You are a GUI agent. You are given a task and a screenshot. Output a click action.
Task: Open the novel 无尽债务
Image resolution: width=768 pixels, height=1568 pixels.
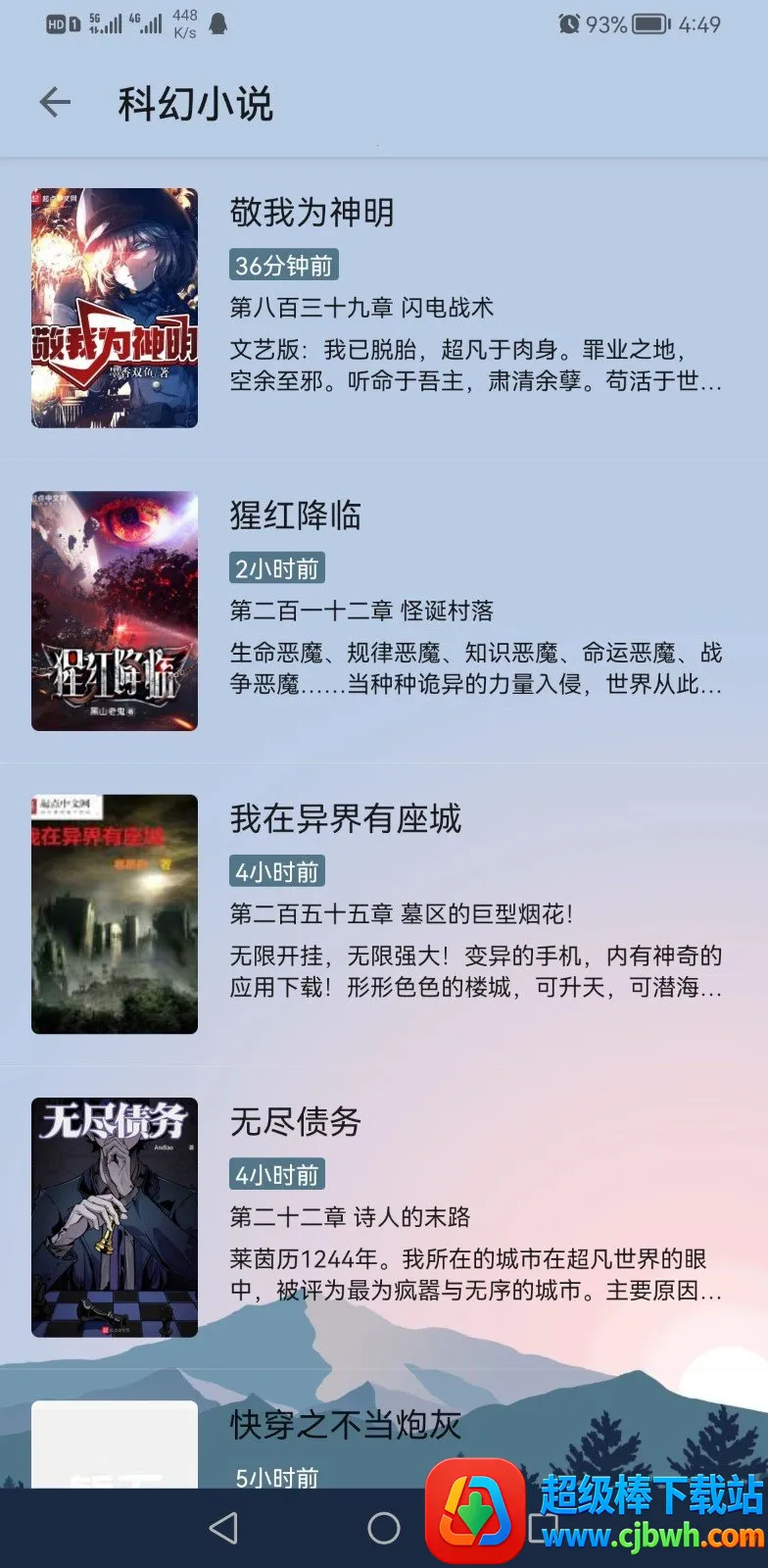(x=296, y=1122)
